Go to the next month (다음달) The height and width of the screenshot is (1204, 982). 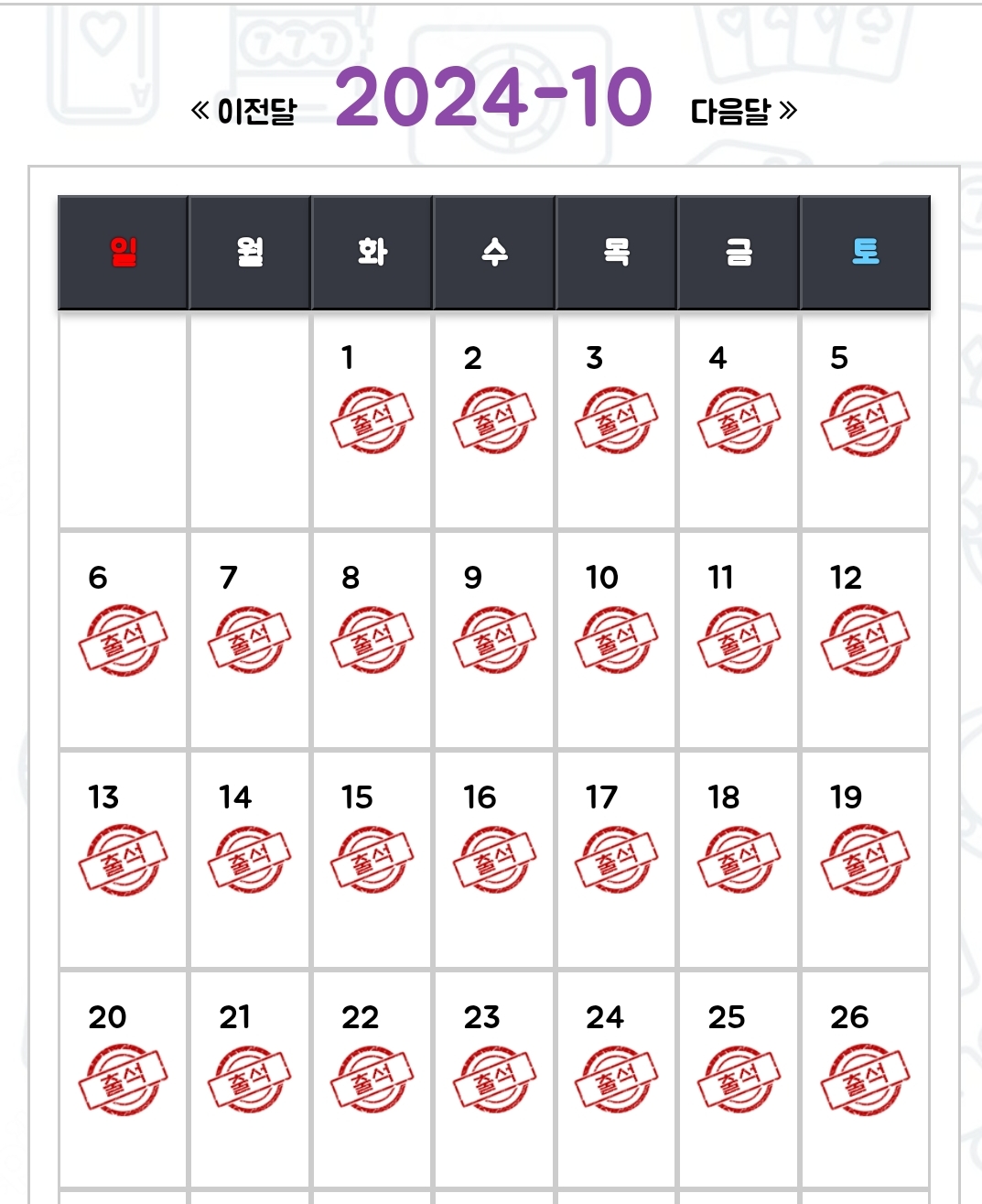743,112
